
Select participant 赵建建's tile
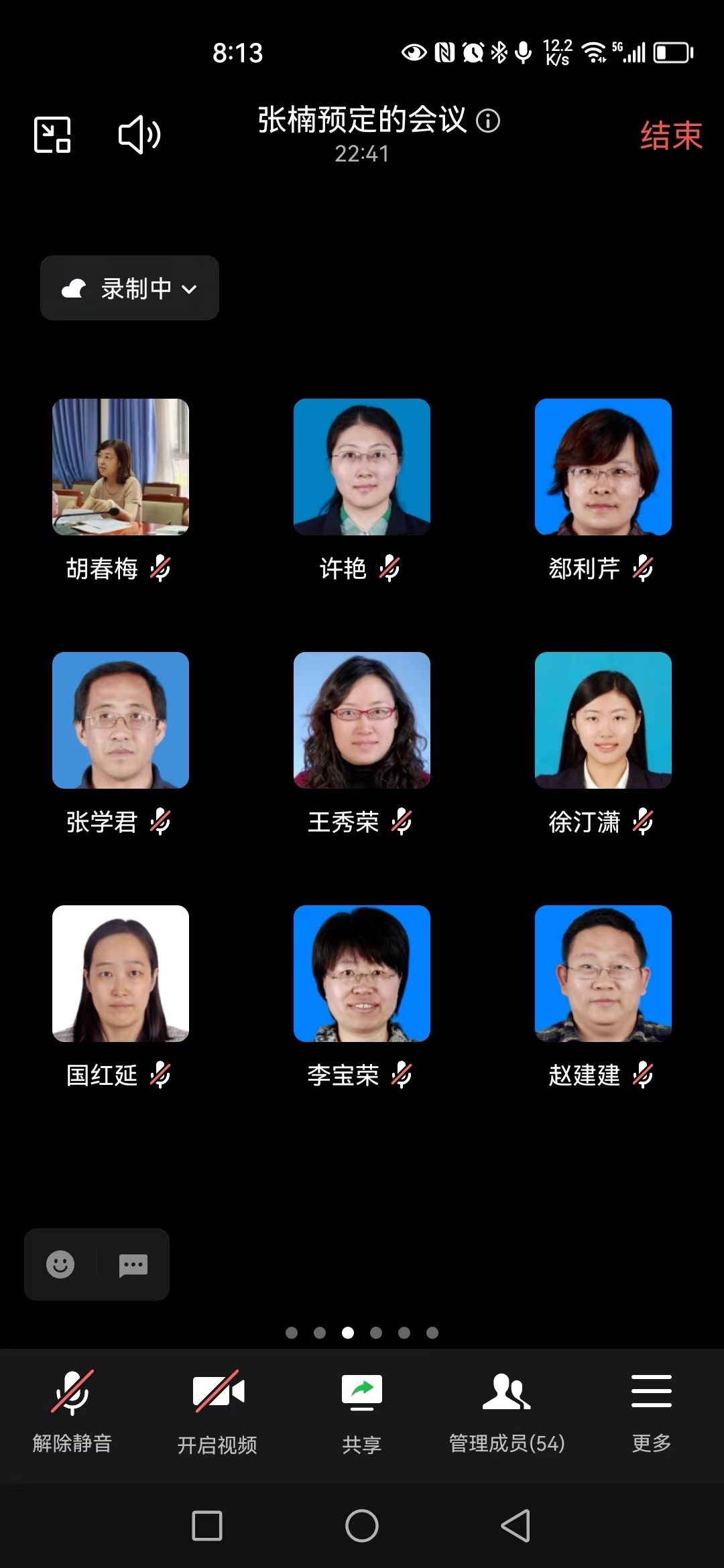(x=603, y=974)
